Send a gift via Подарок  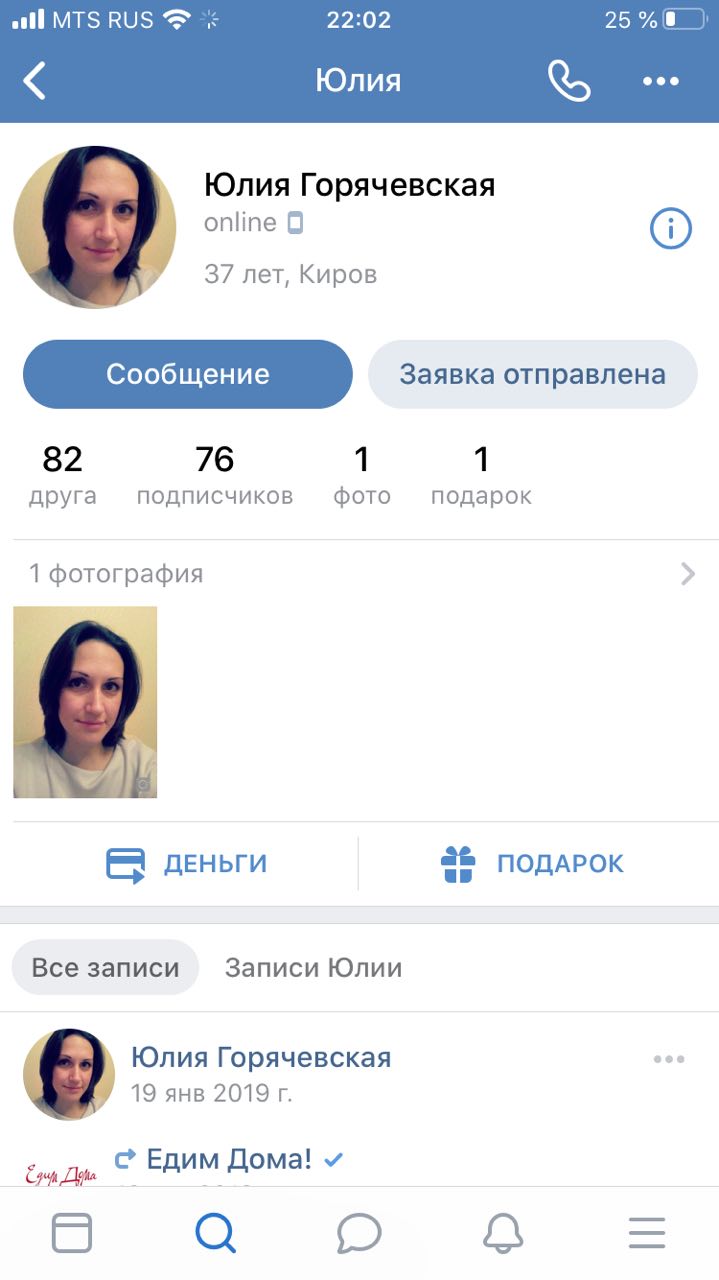pos(532,864)
